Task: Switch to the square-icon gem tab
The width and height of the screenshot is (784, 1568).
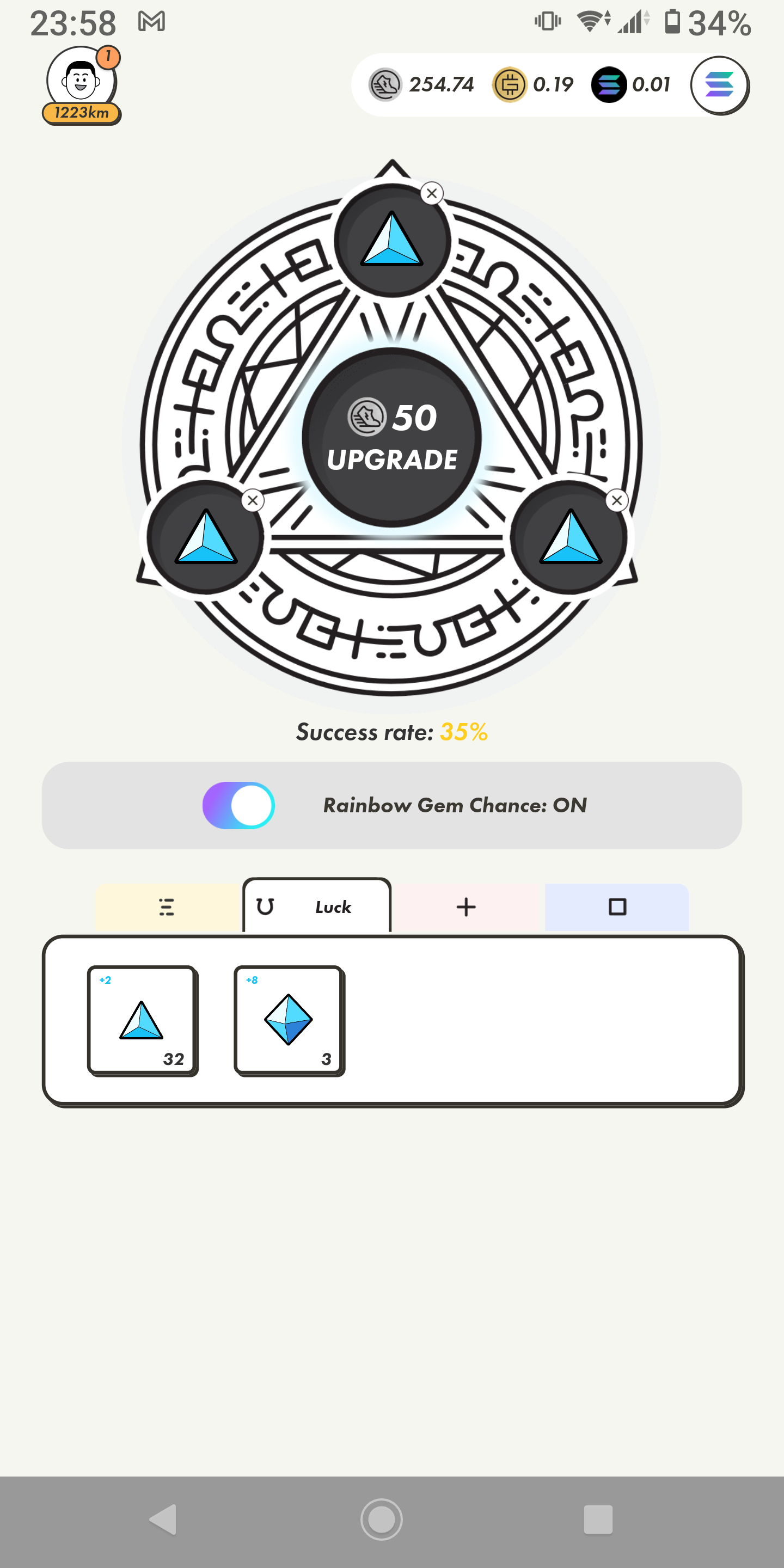Action: pyautogui.click(x=617, y=907)
